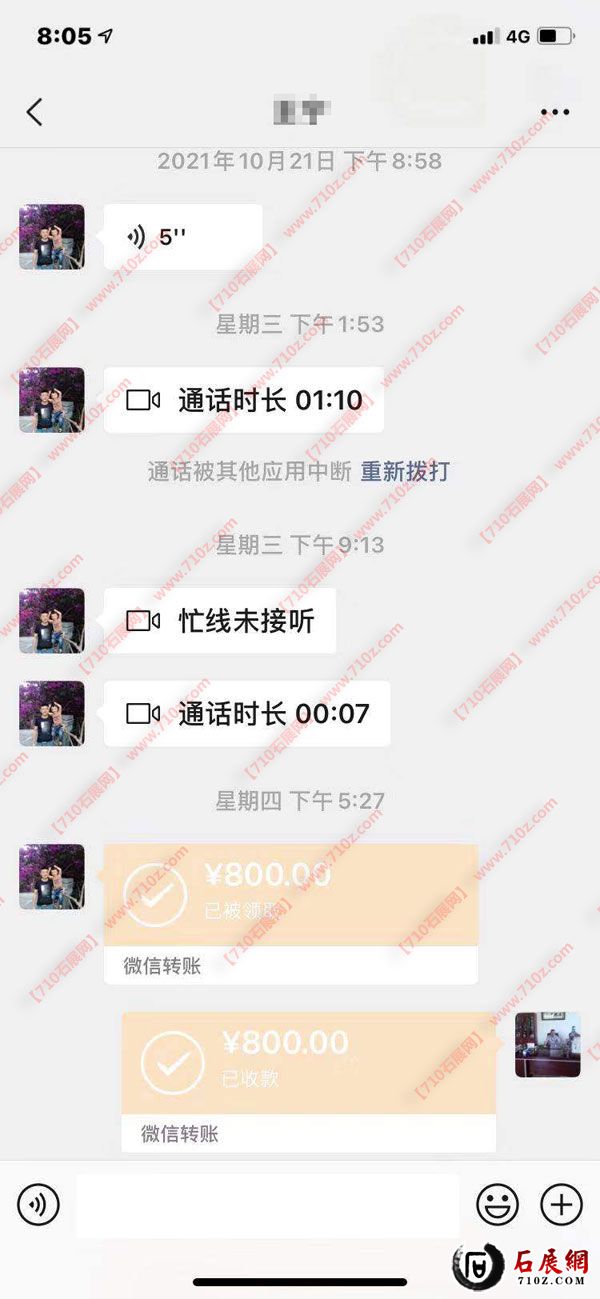Tap the 重新拨打 redial link

[405, 472]
